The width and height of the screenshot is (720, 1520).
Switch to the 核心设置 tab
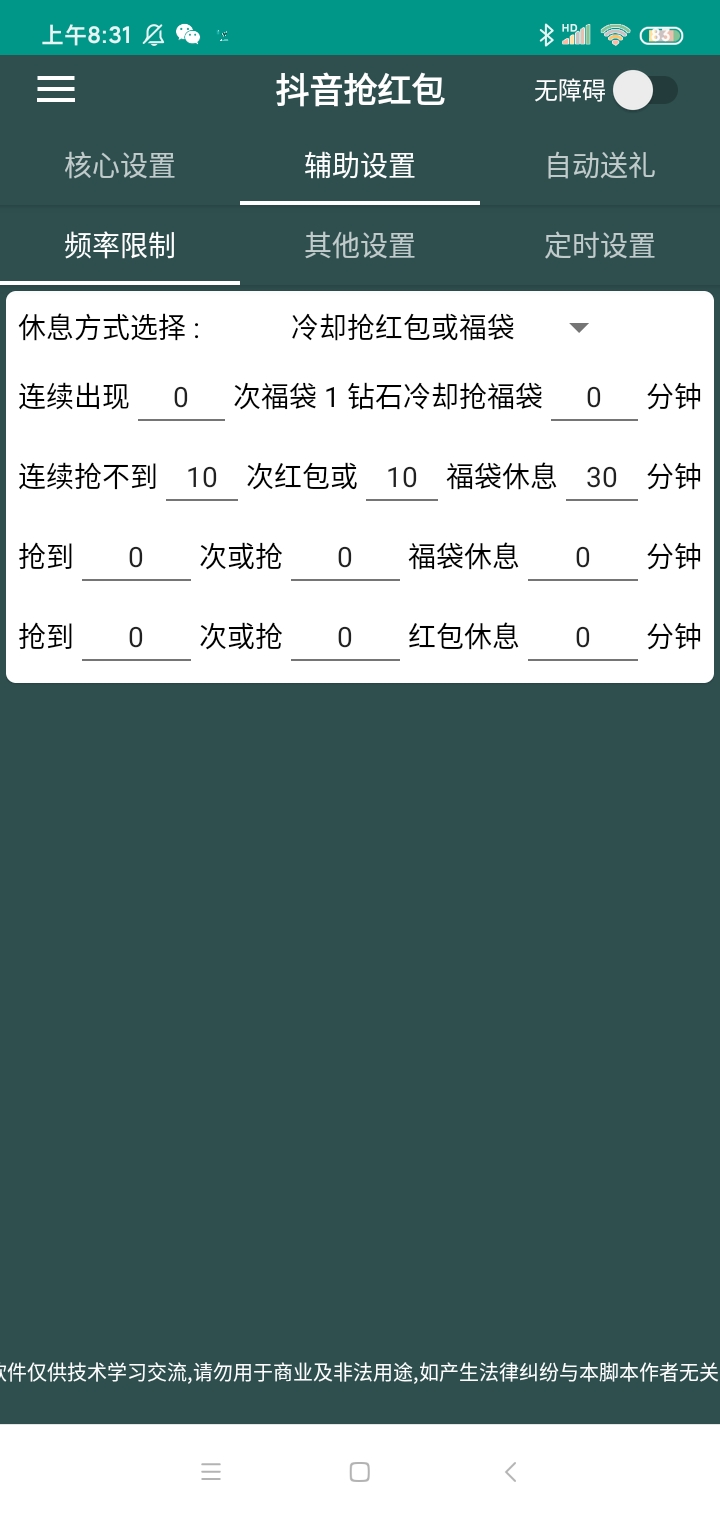pyautogui.click(x=120, y=167)
